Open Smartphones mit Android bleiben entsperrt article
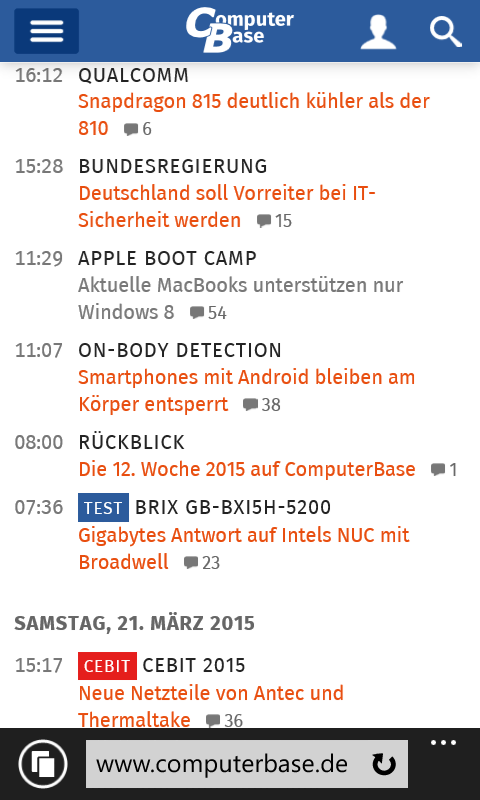 tap(246, 391)
